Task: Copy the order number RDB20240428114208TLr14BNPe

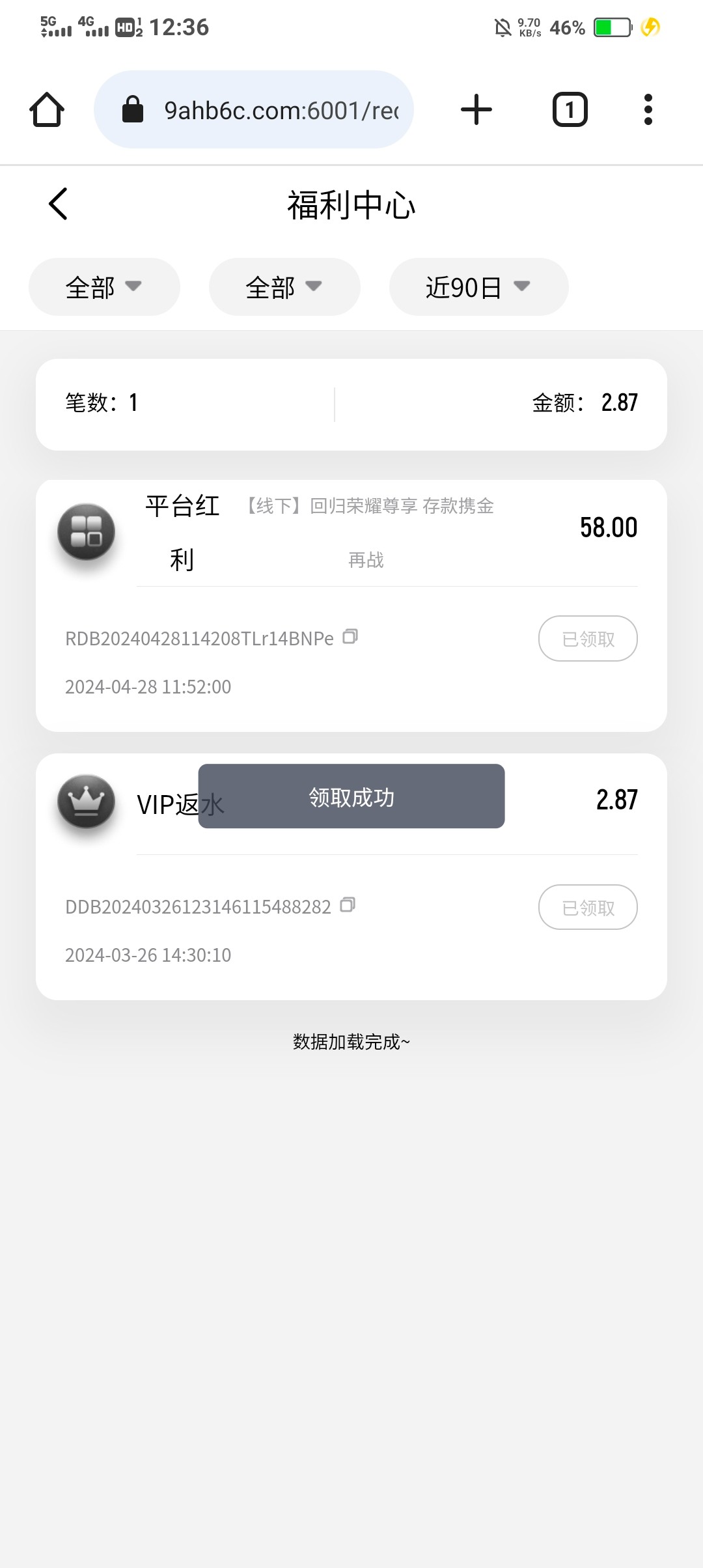Action: pos(350,636)
